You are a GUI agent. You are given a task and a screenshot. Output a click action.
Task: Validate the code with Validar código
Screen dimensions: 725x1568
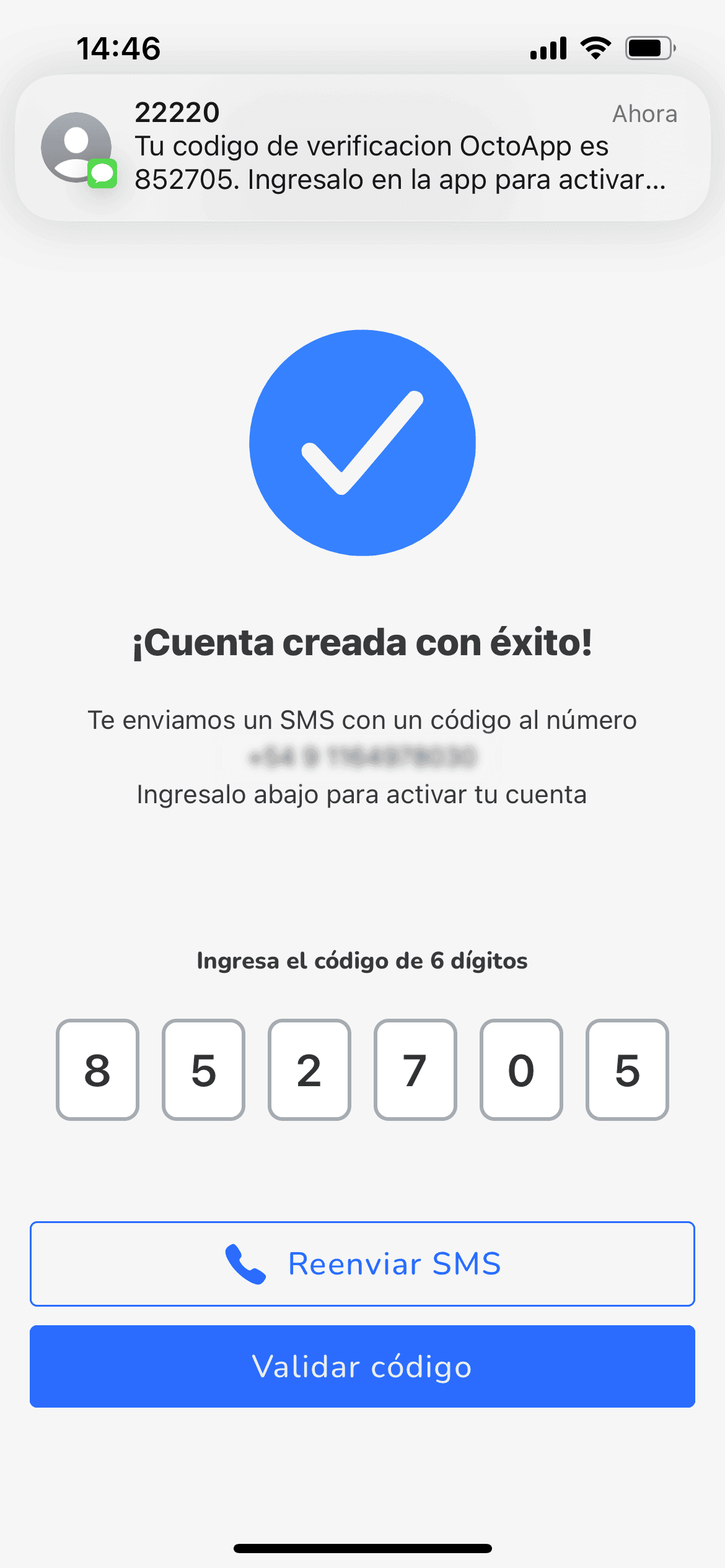point(362,1367)
